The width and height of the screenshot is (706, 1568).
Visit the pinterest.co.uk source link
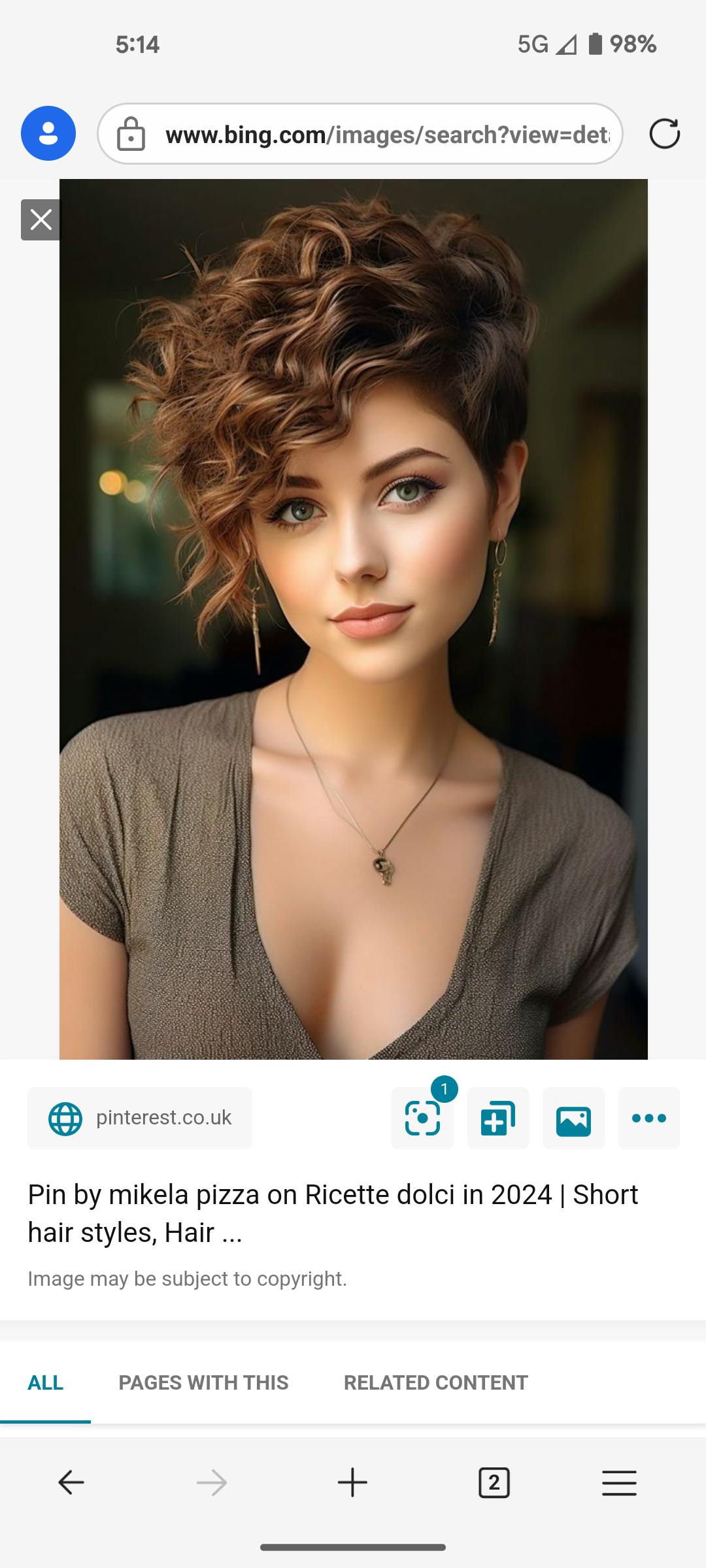(x=164, y=1118)
